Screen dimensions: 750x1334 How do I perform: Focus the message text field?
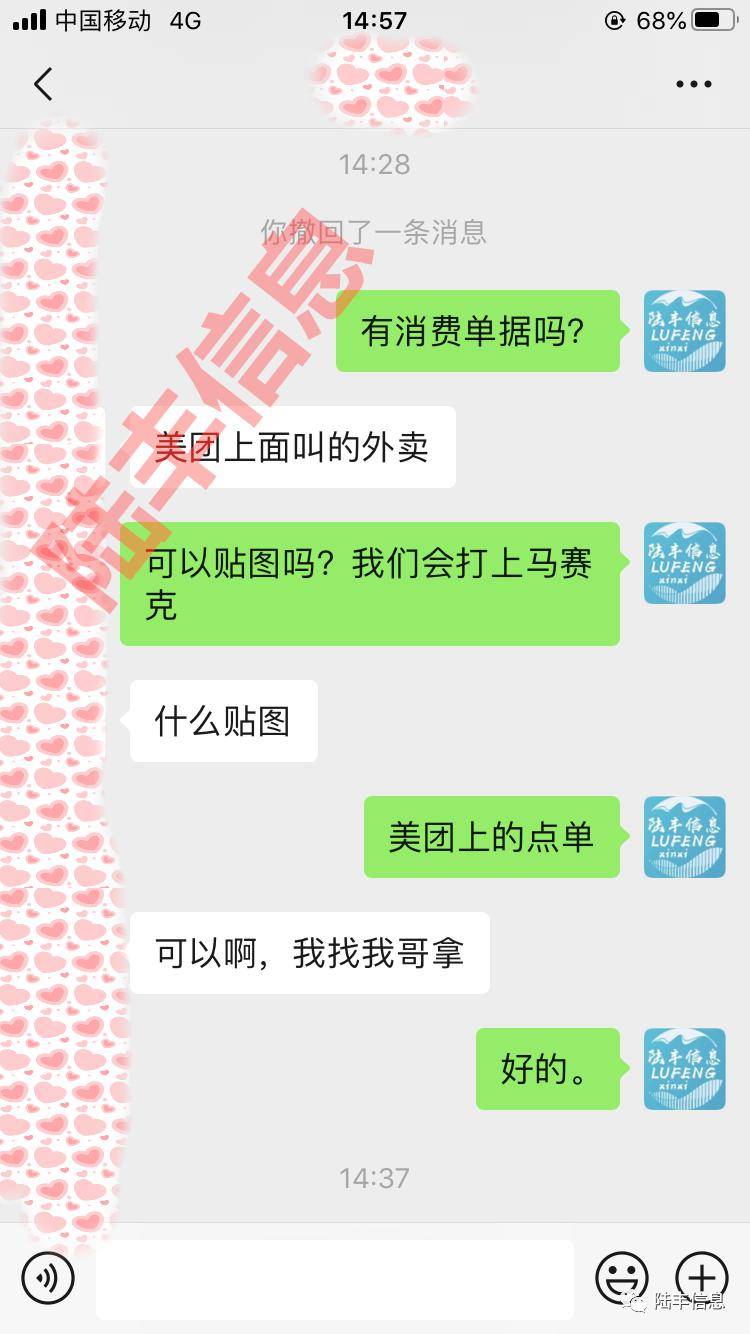[x=334, y=1279]
